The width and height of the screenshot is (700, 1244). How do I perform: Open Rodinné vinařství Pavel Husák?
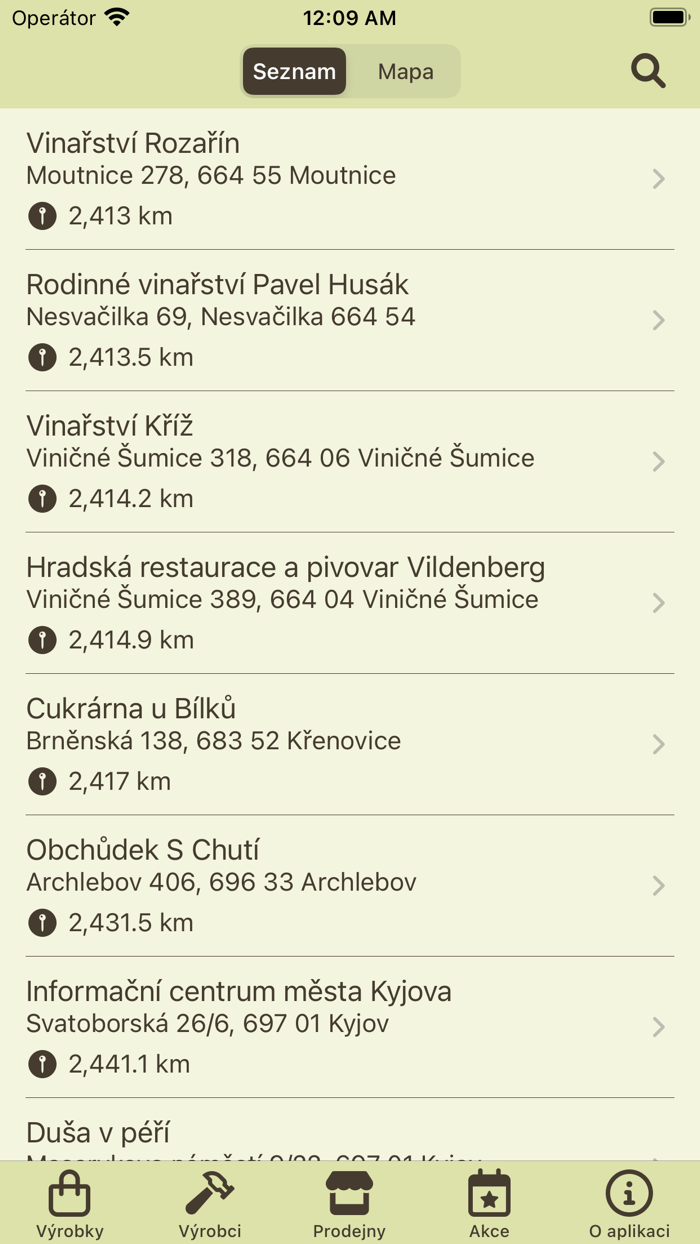tap(350, 320)
